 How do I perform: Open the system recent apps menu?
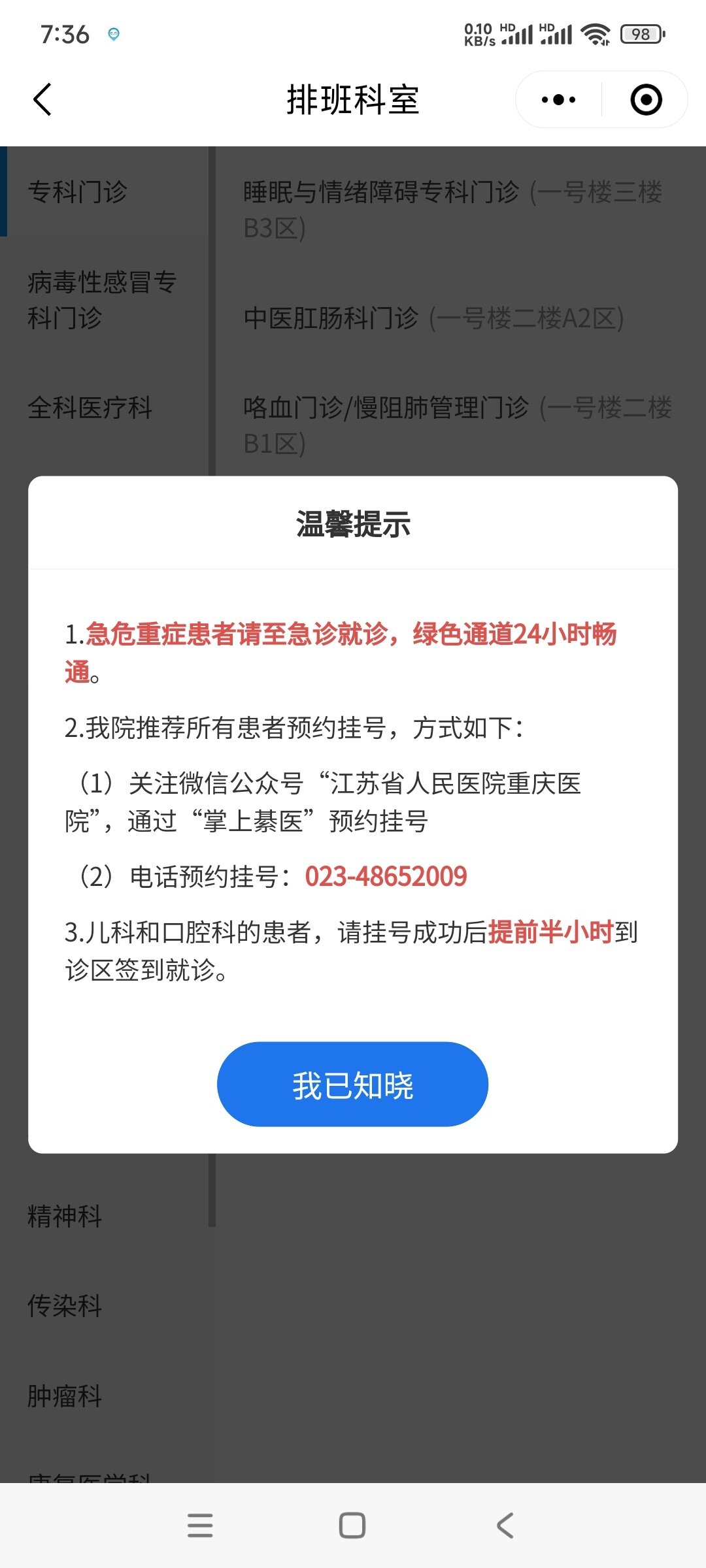tap(200, 1526)
